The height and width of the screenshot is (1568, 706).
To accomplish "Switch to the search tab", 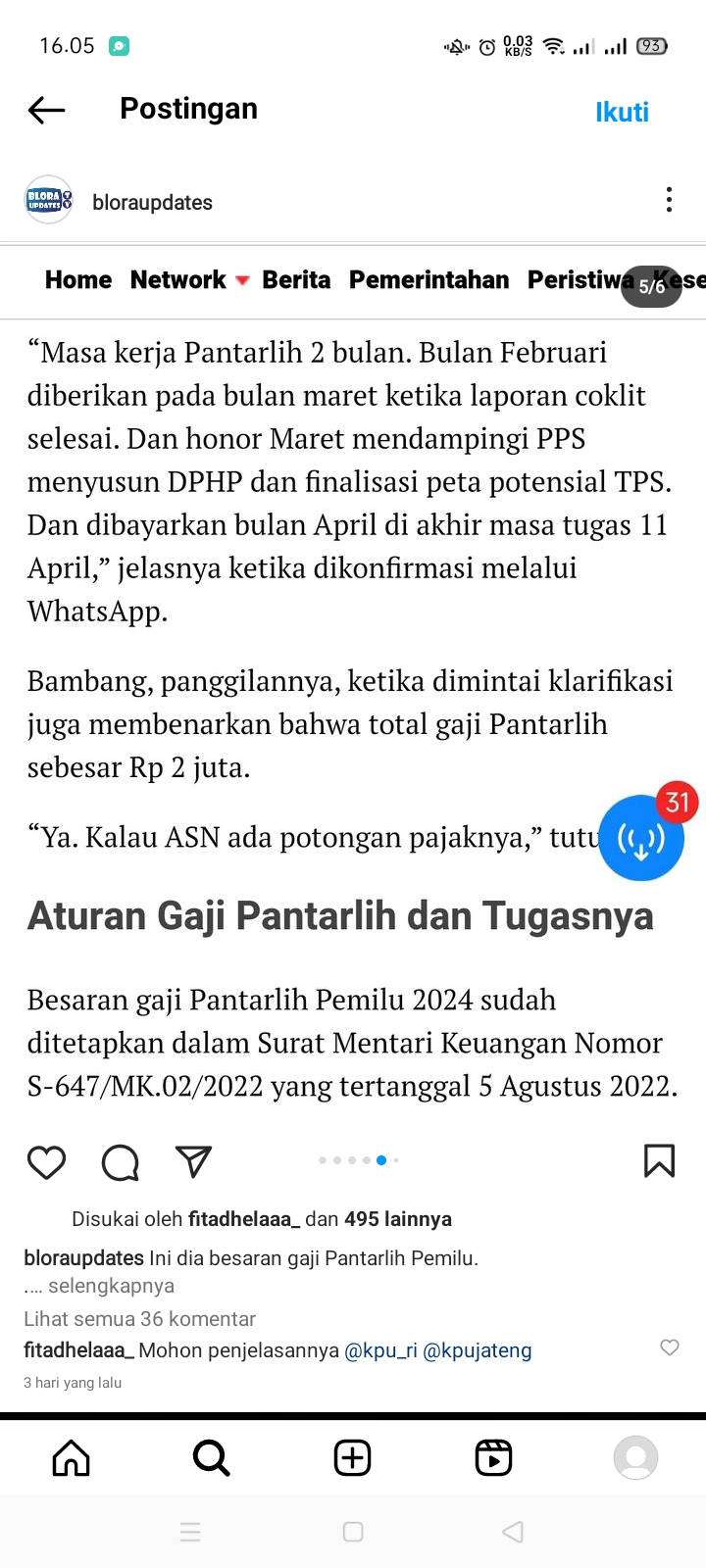I will tap(211, 1457).
